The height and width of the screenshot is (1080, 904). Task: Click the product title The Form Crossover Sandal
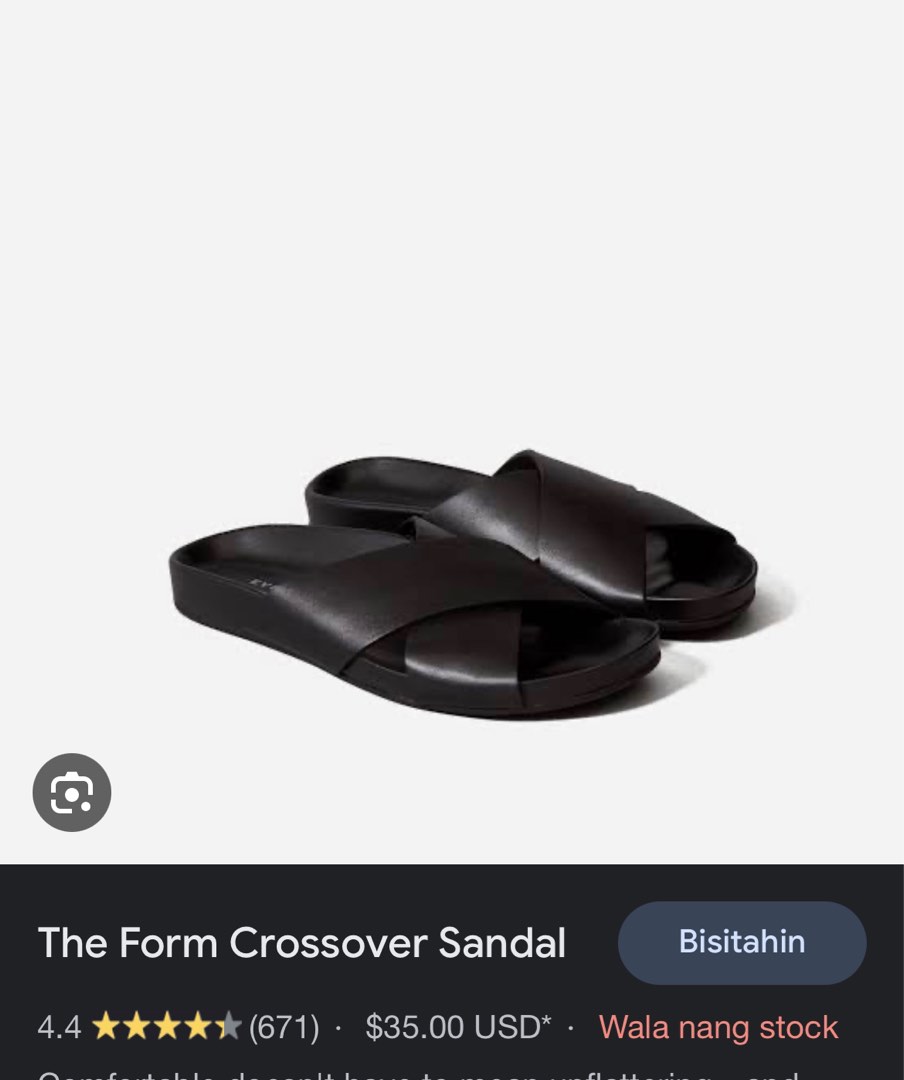[302, 942]
